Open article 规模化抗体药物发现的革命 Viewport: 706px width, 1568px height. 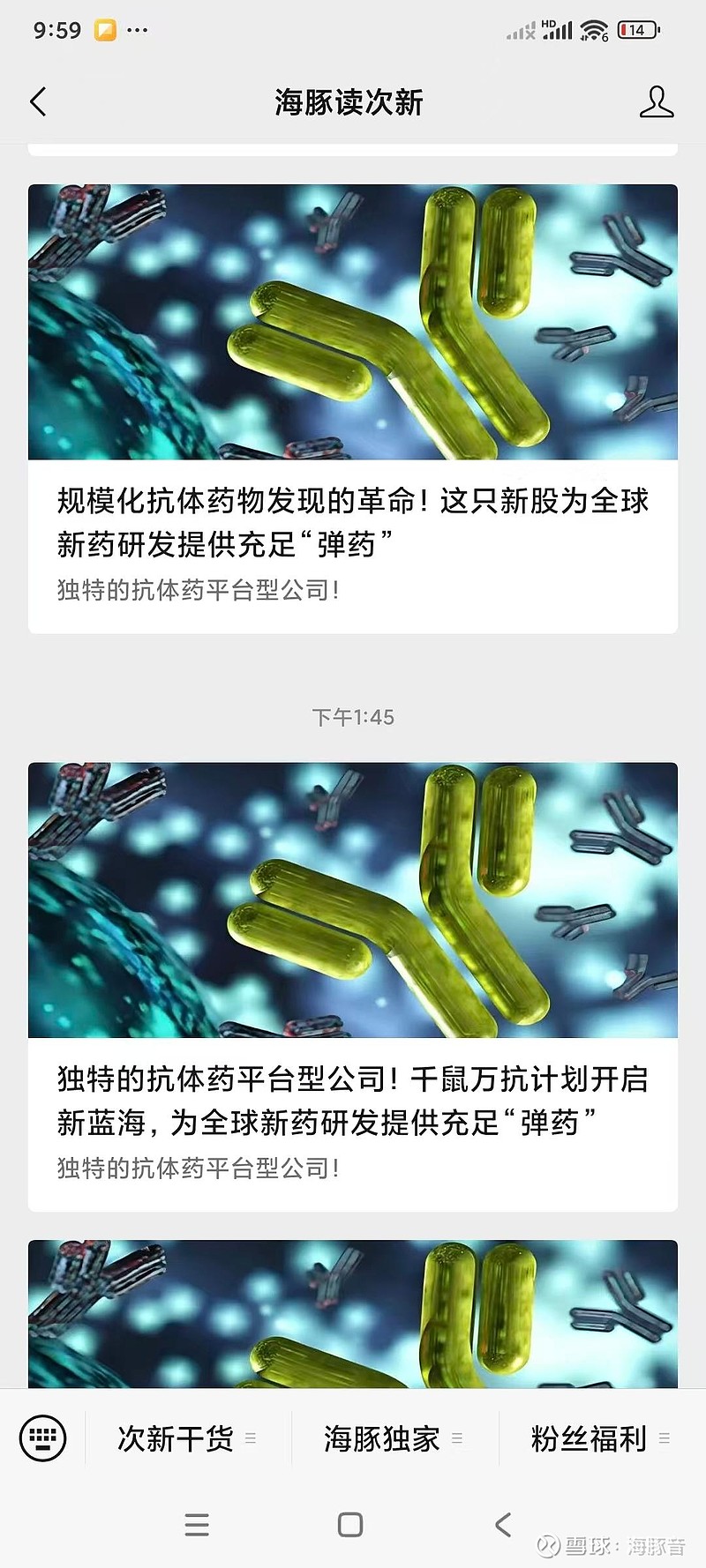353,522
